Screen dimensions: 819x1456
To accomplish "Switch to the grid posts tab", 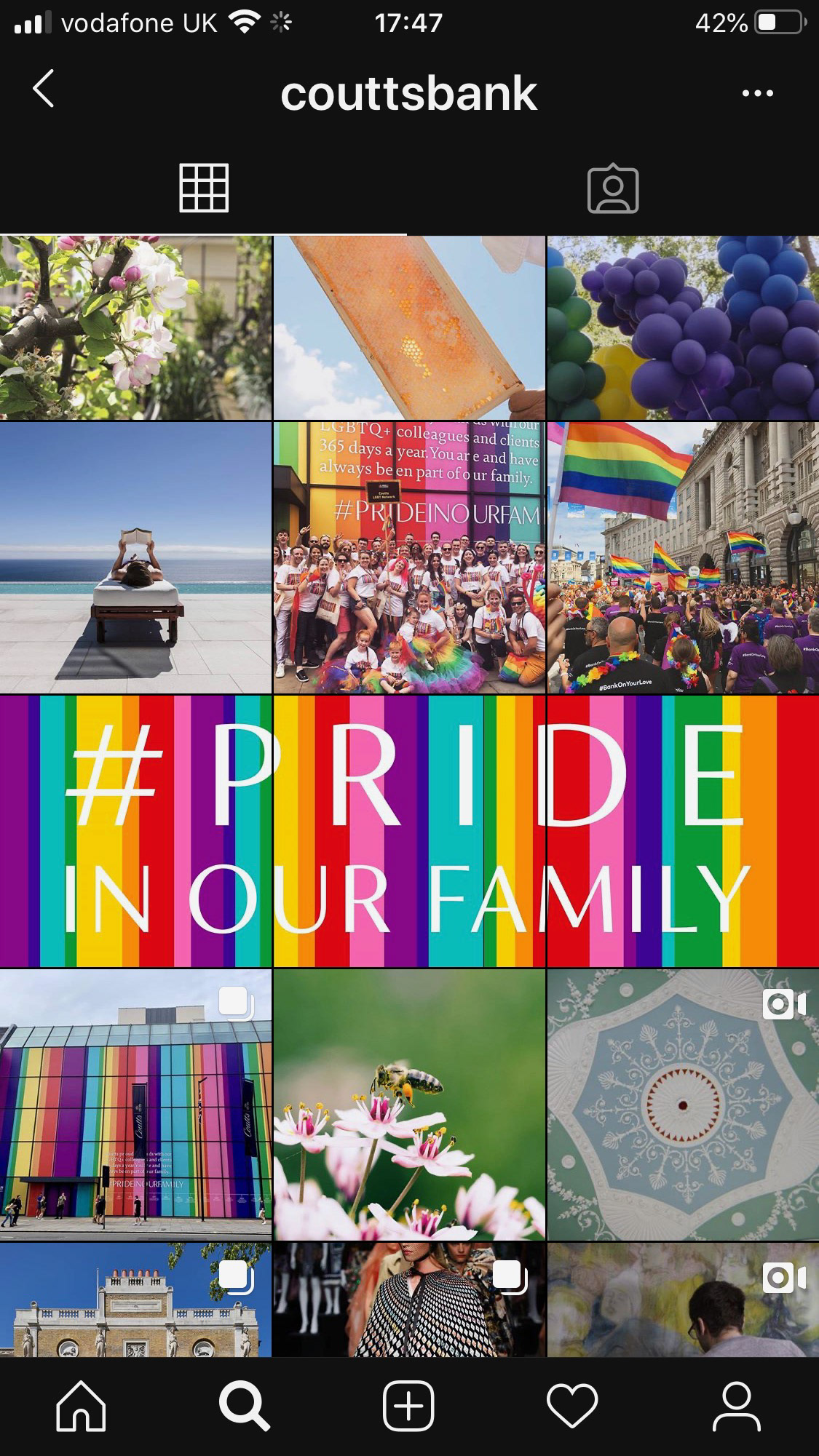I will pyautogui.click(x=204, y=188).
